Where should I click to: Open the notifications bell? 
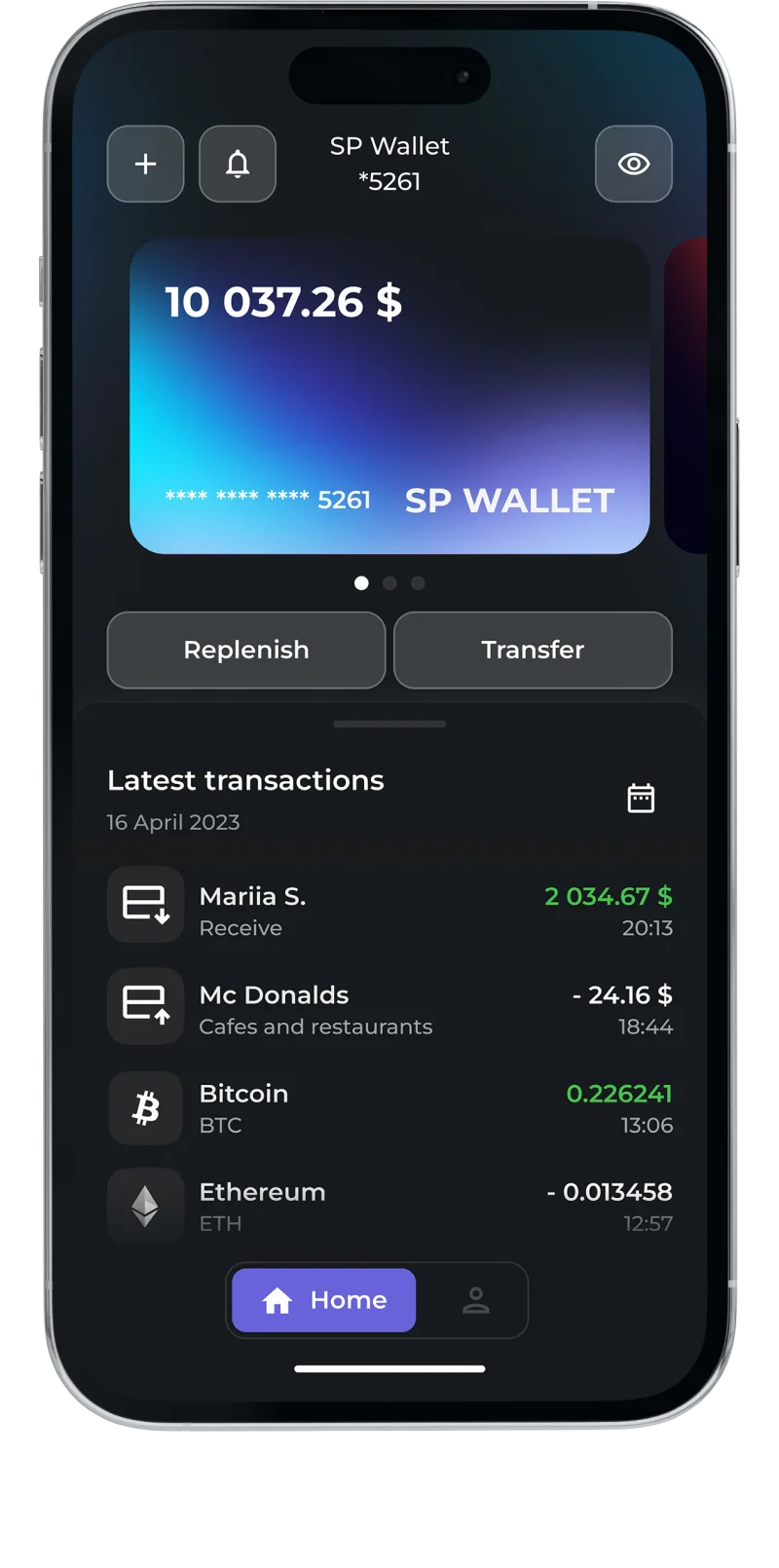point(238,164)
